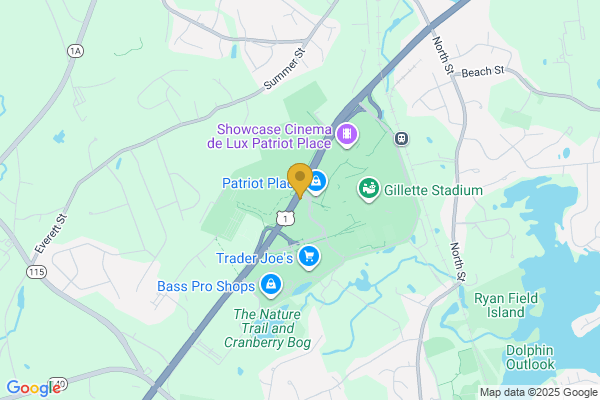This screenshot has height=400, width=600.
Task: Select the Bass Pro Shops marker
Action: click(270, 287)
